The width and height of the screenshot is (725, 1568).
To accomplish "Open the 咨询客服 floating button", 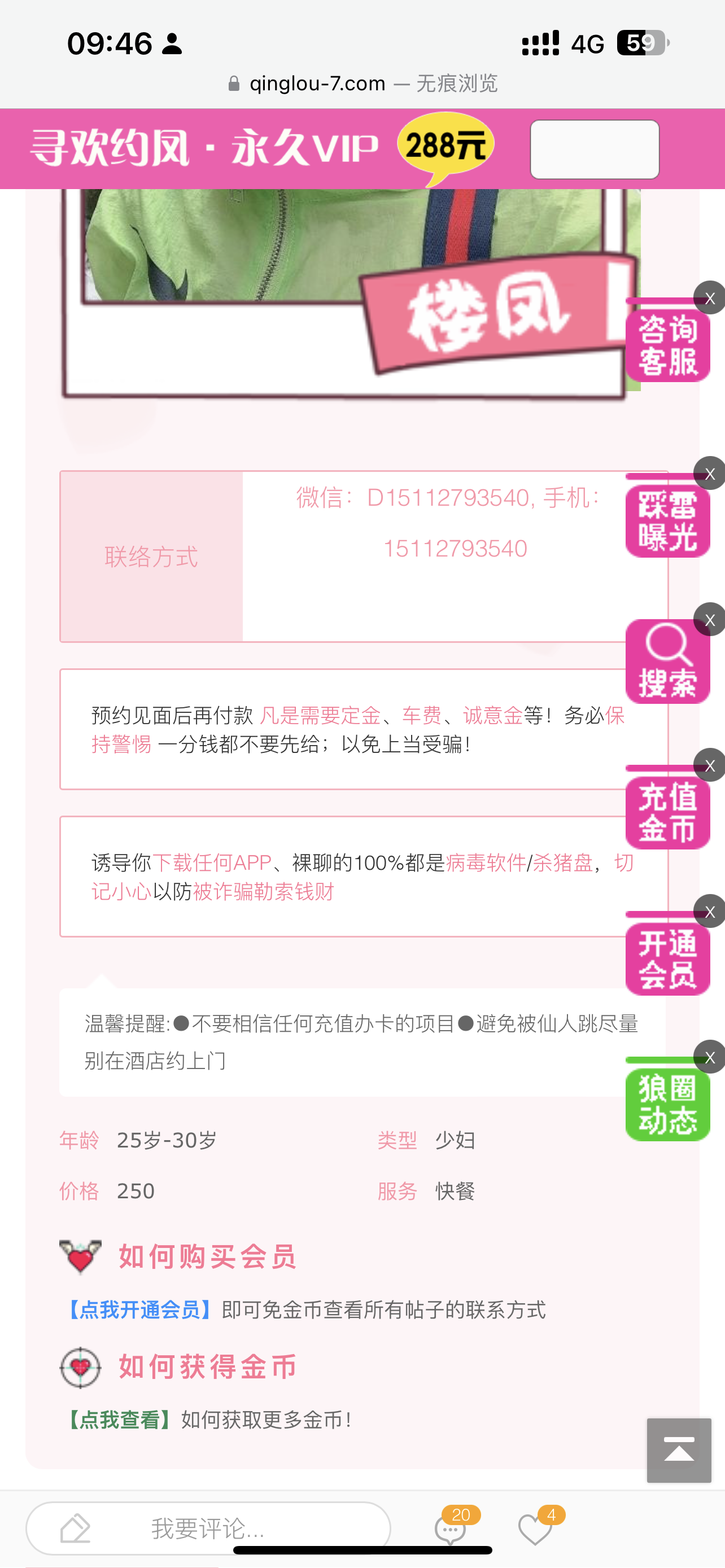I will click(x=667, y=345).
